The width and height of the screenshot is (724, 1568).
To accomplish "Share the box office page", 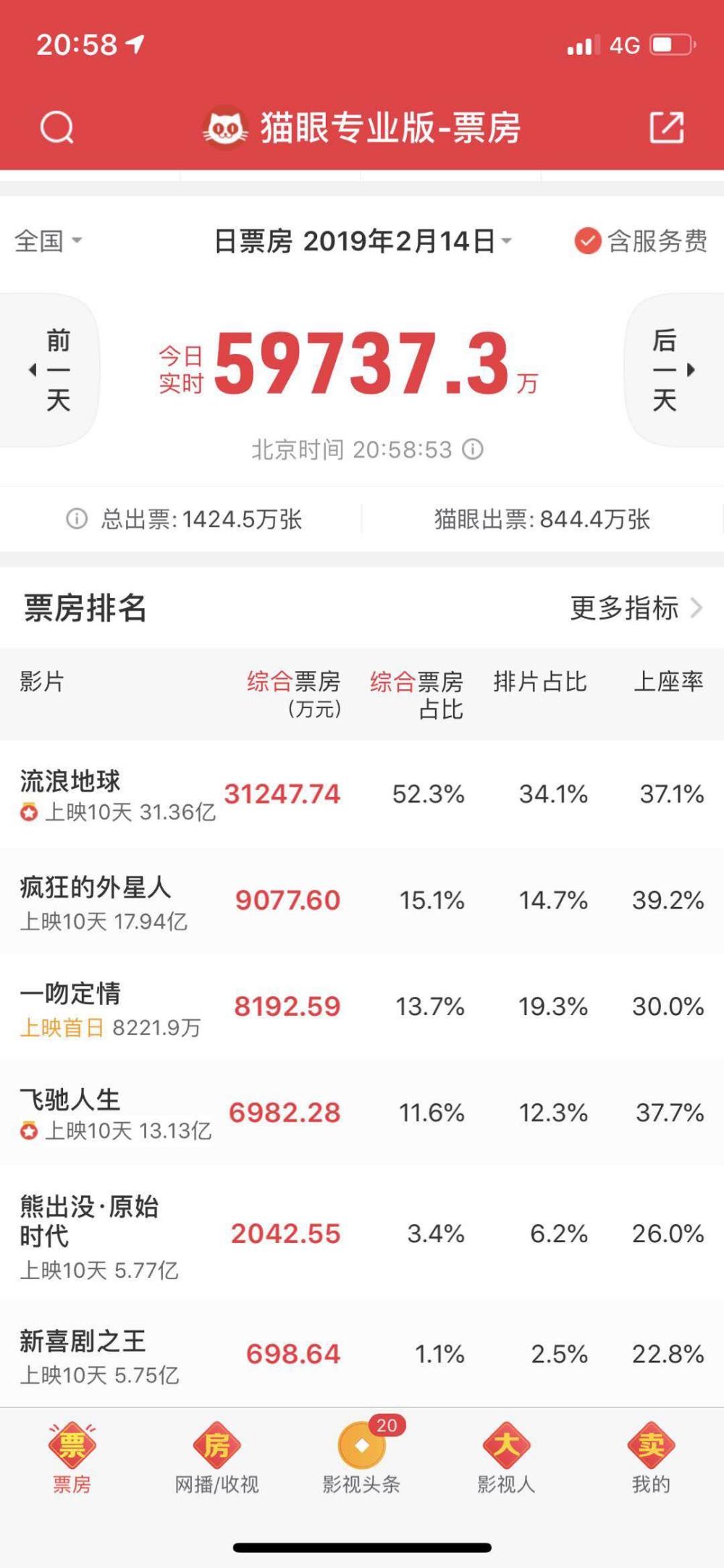I will [666, 128].
